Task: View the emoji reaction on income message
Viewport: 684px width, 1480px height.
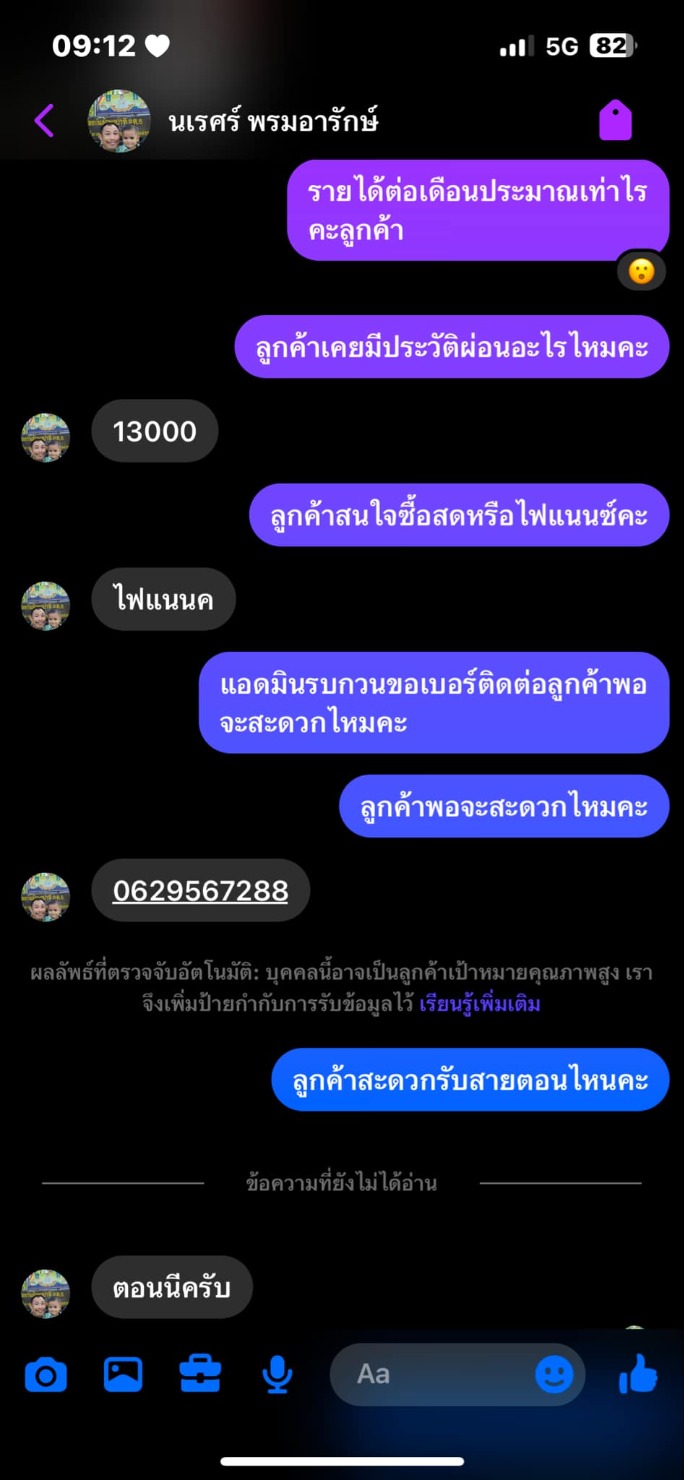Action: point(641,271)
